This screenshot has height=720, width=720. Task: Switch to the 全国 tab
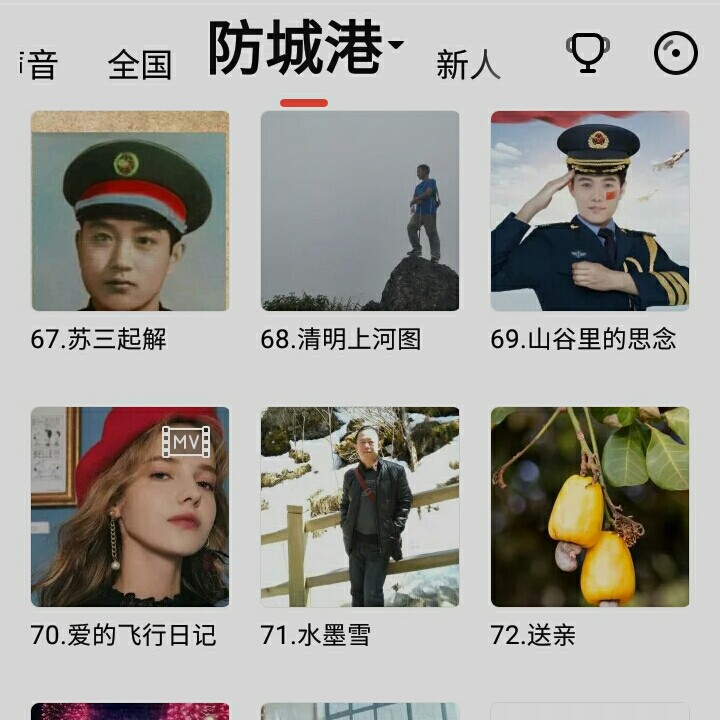pyautogui.click(x=139, y=65)
